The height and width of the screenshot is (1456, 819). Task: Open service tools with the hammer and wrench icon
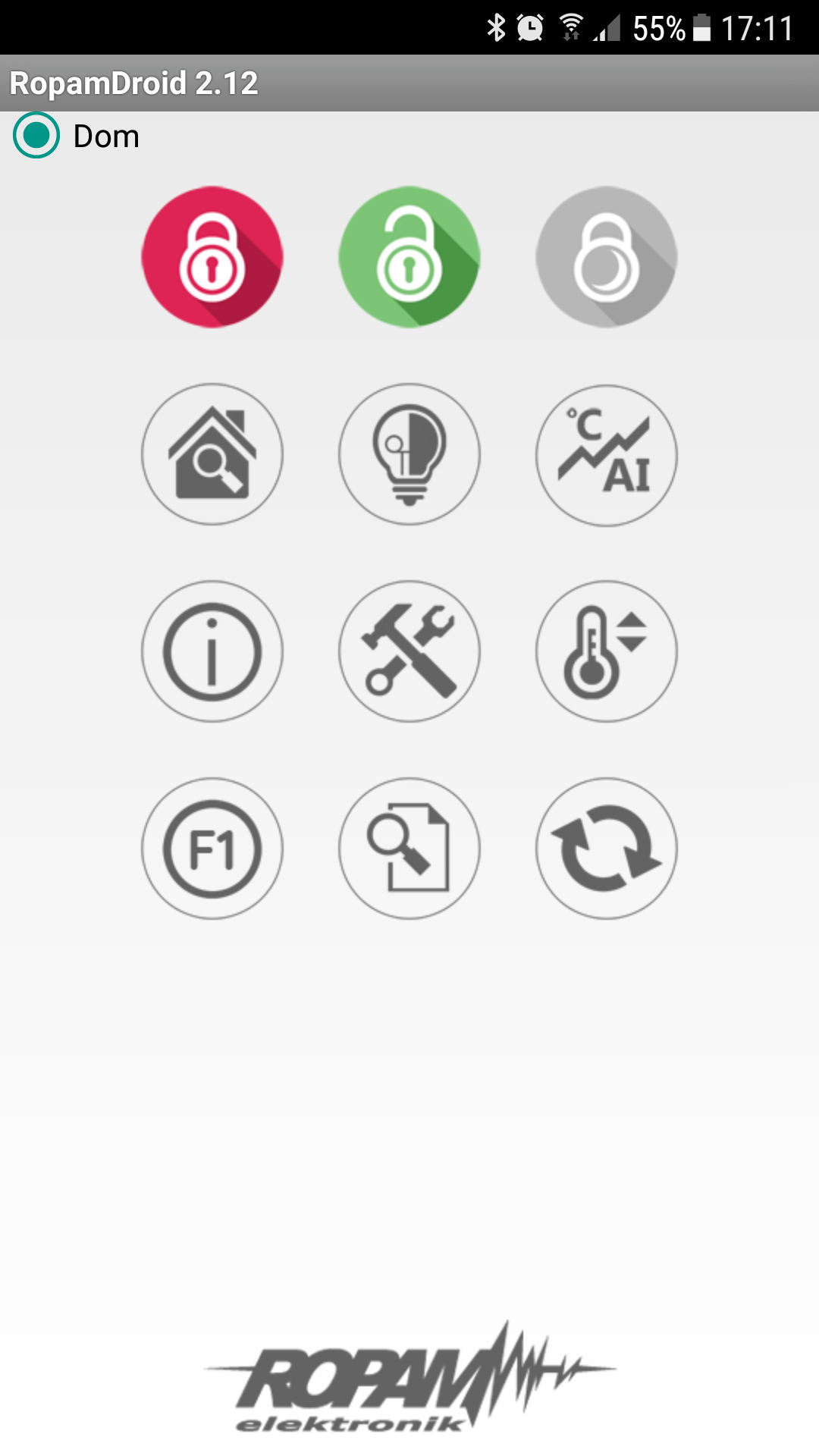(409, 651)
